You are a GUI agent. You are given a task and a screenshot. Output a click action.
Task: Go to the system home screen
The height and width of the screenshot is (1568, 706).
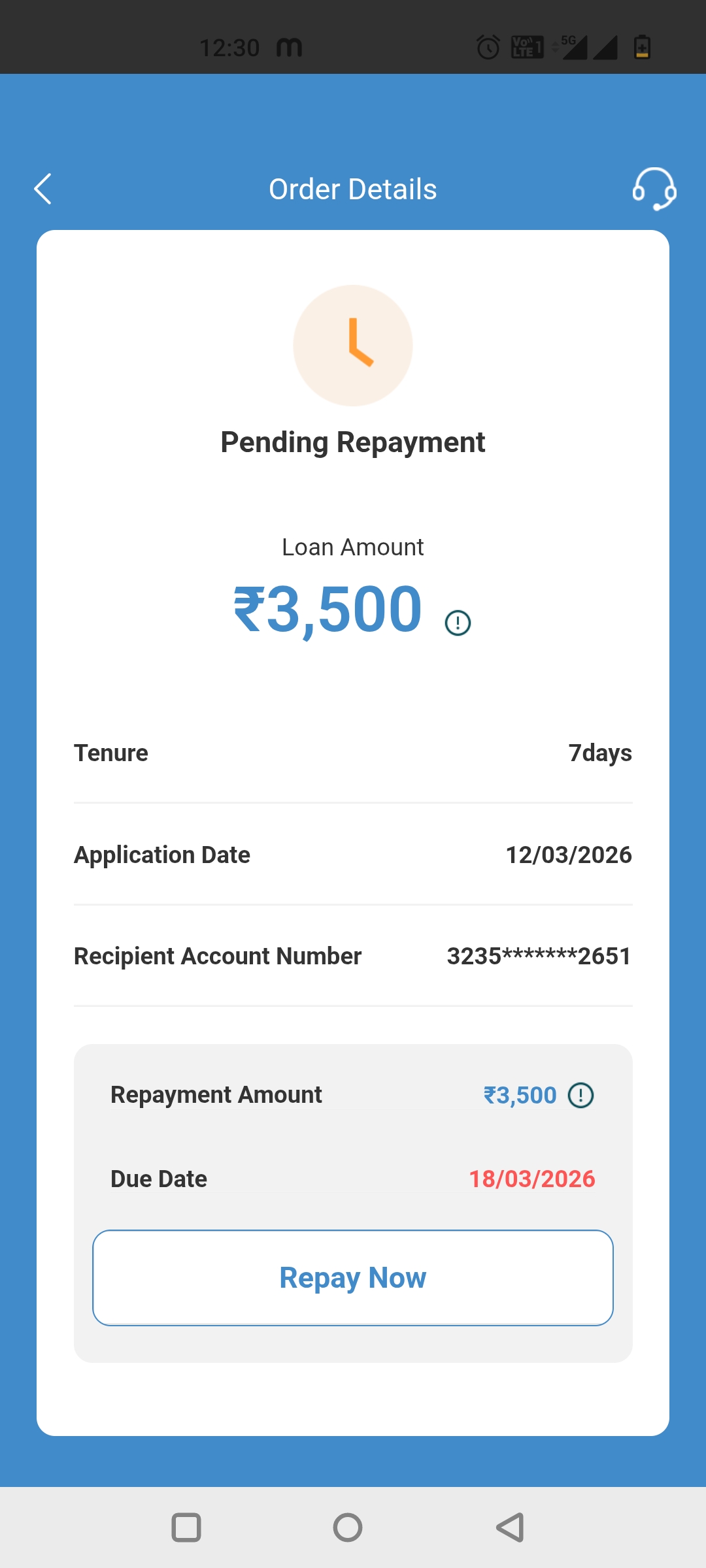tap(348, 1527)
